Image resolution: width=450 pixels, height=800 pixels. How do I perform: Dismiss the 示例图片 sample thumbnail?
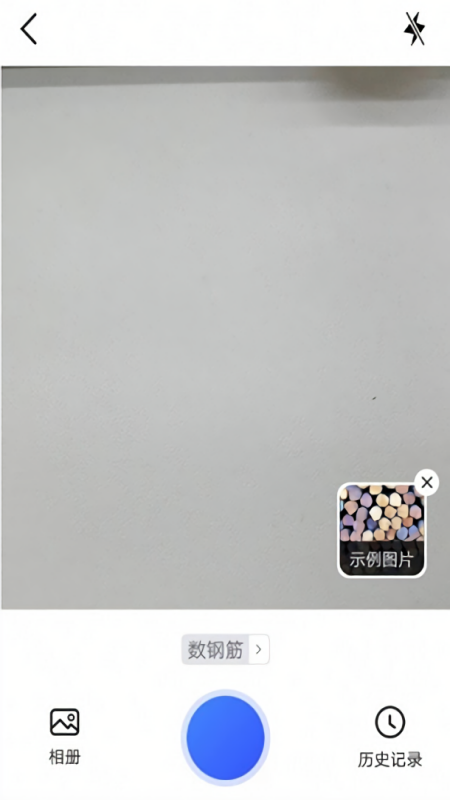click(427, 482)
